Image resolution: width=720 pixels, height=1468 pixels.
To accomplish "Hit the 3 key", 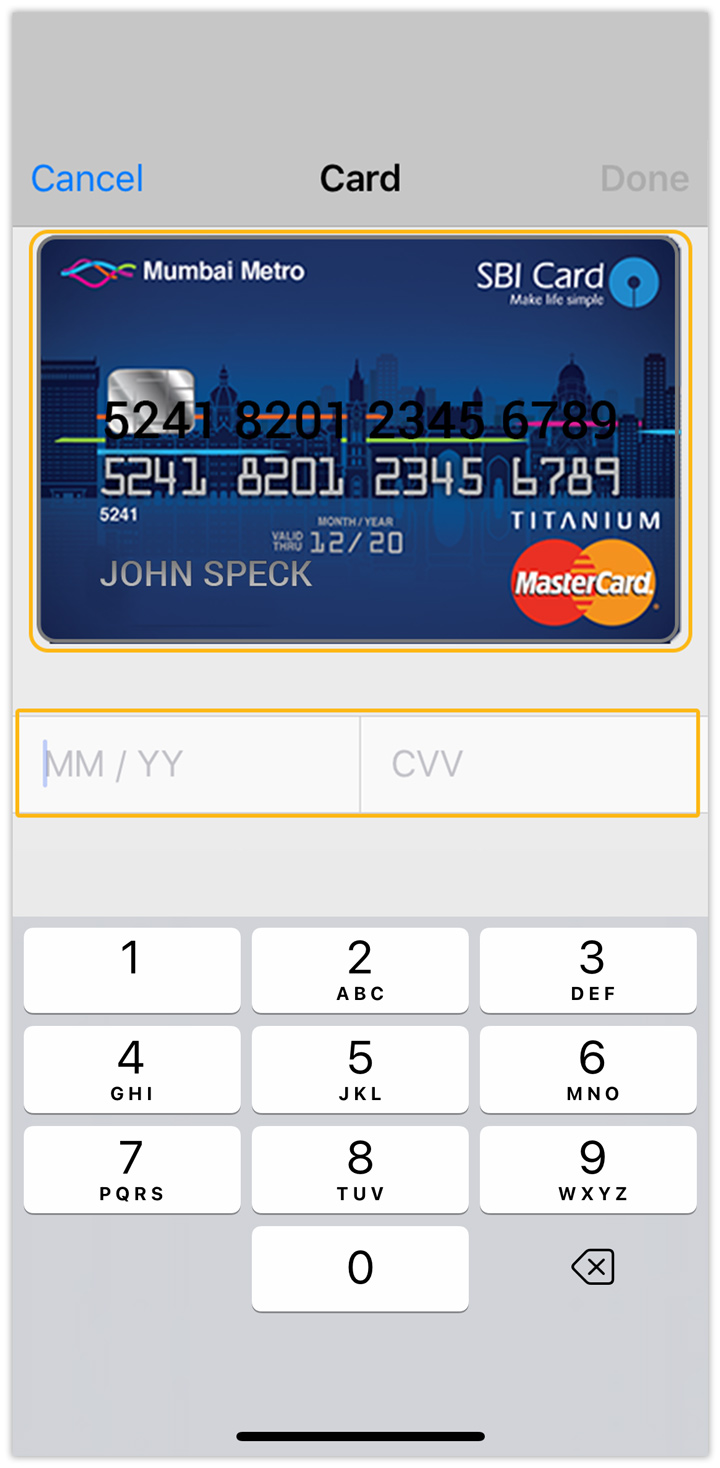I will tap(589, 969).
